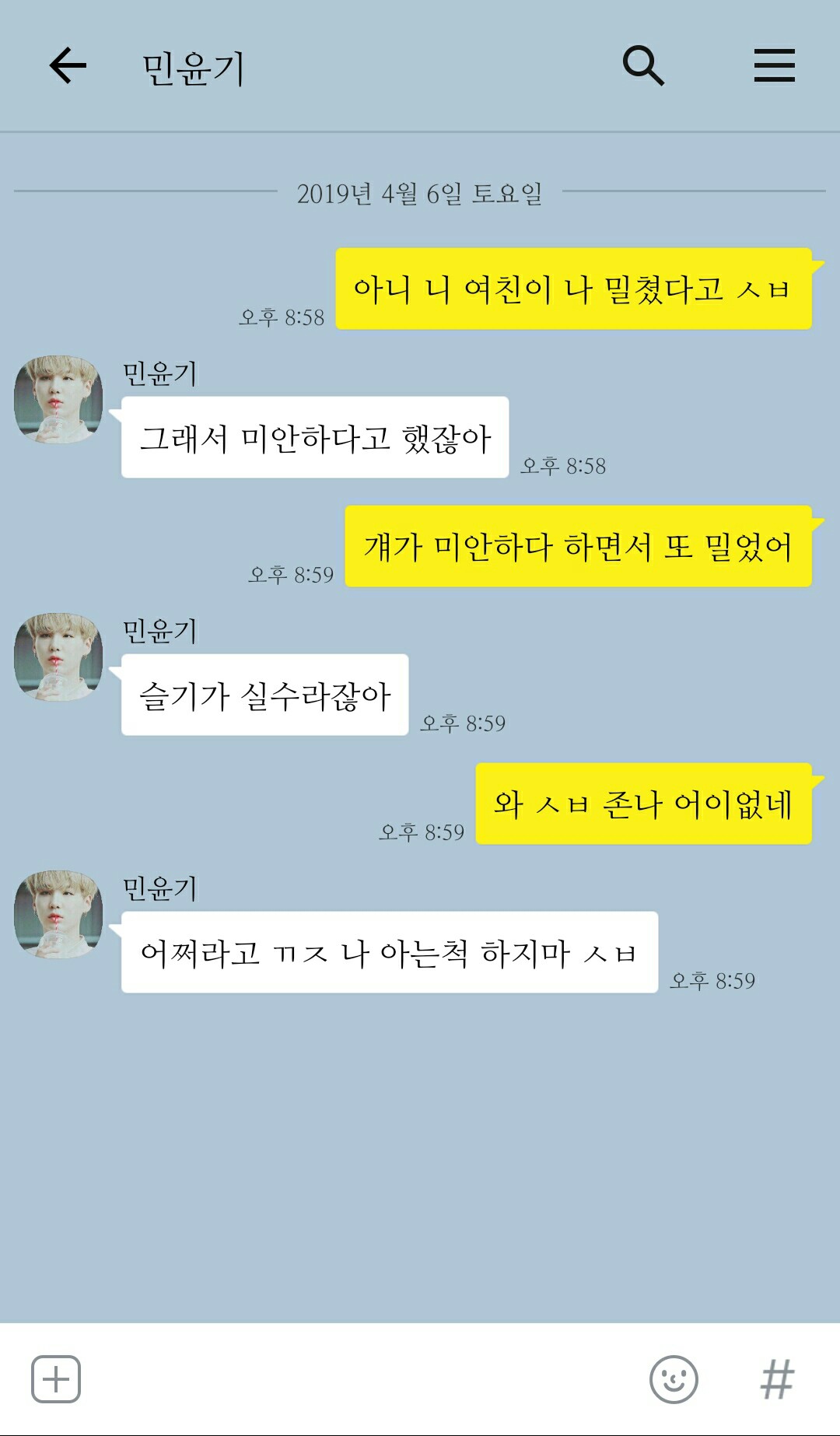Open the hashtag search button
The width and height of the screenshot is (840, 1436).
coord(777,1379)
